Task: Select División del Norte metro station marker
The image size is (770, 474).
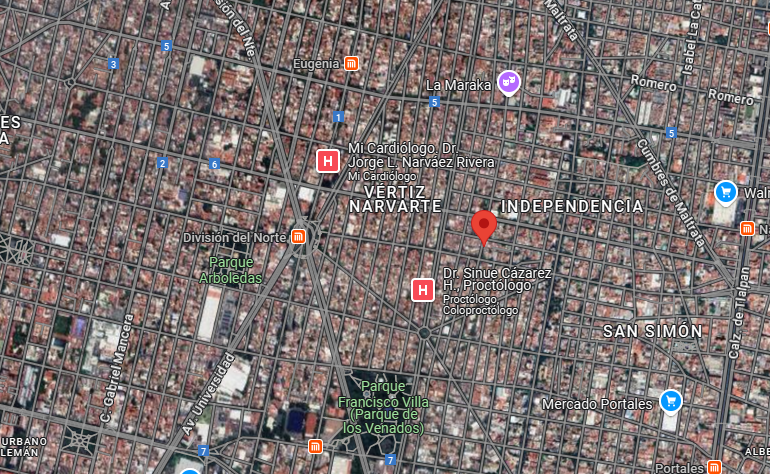Action: pos(298,237)
